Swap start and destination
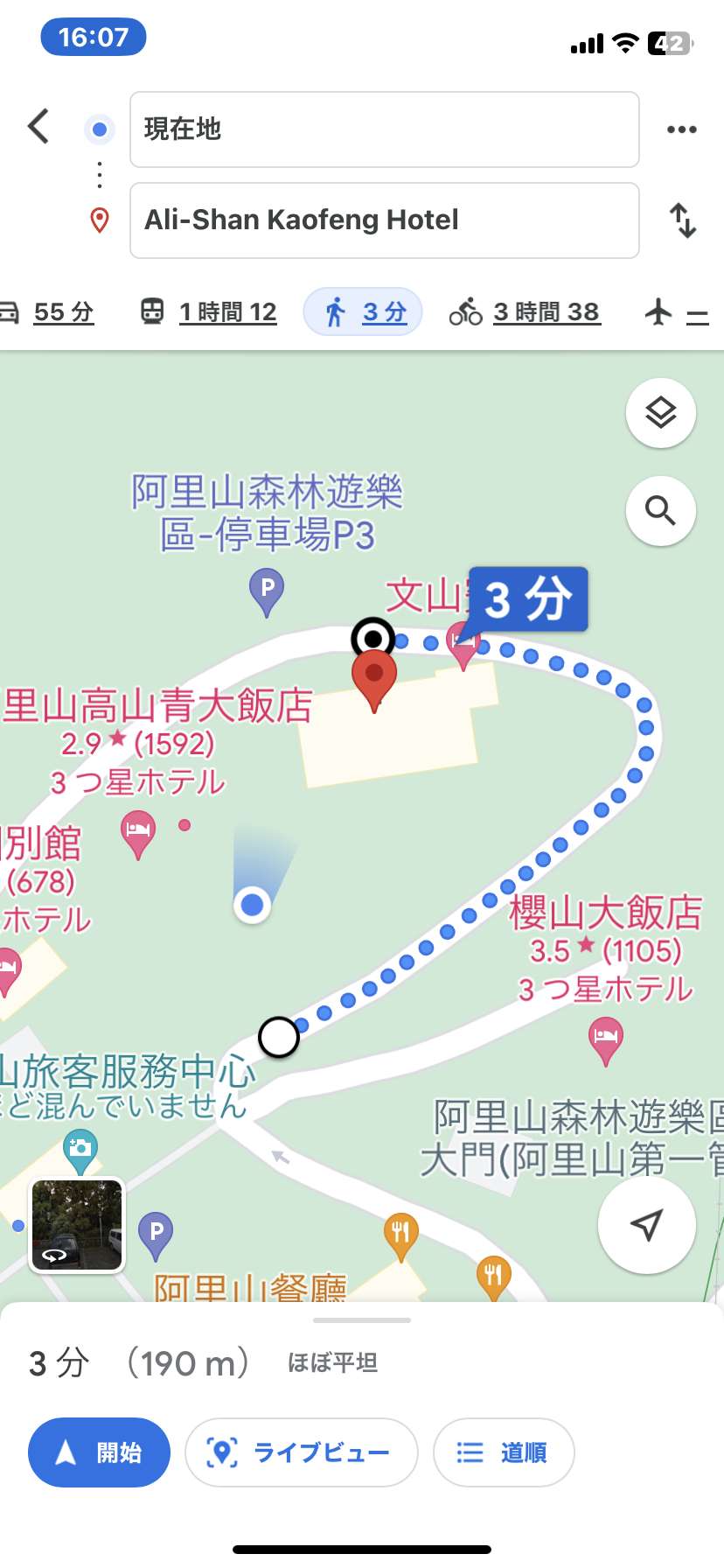Image resolution: width=724 pixels, height=1568 pixels. (x=683, y=220)
